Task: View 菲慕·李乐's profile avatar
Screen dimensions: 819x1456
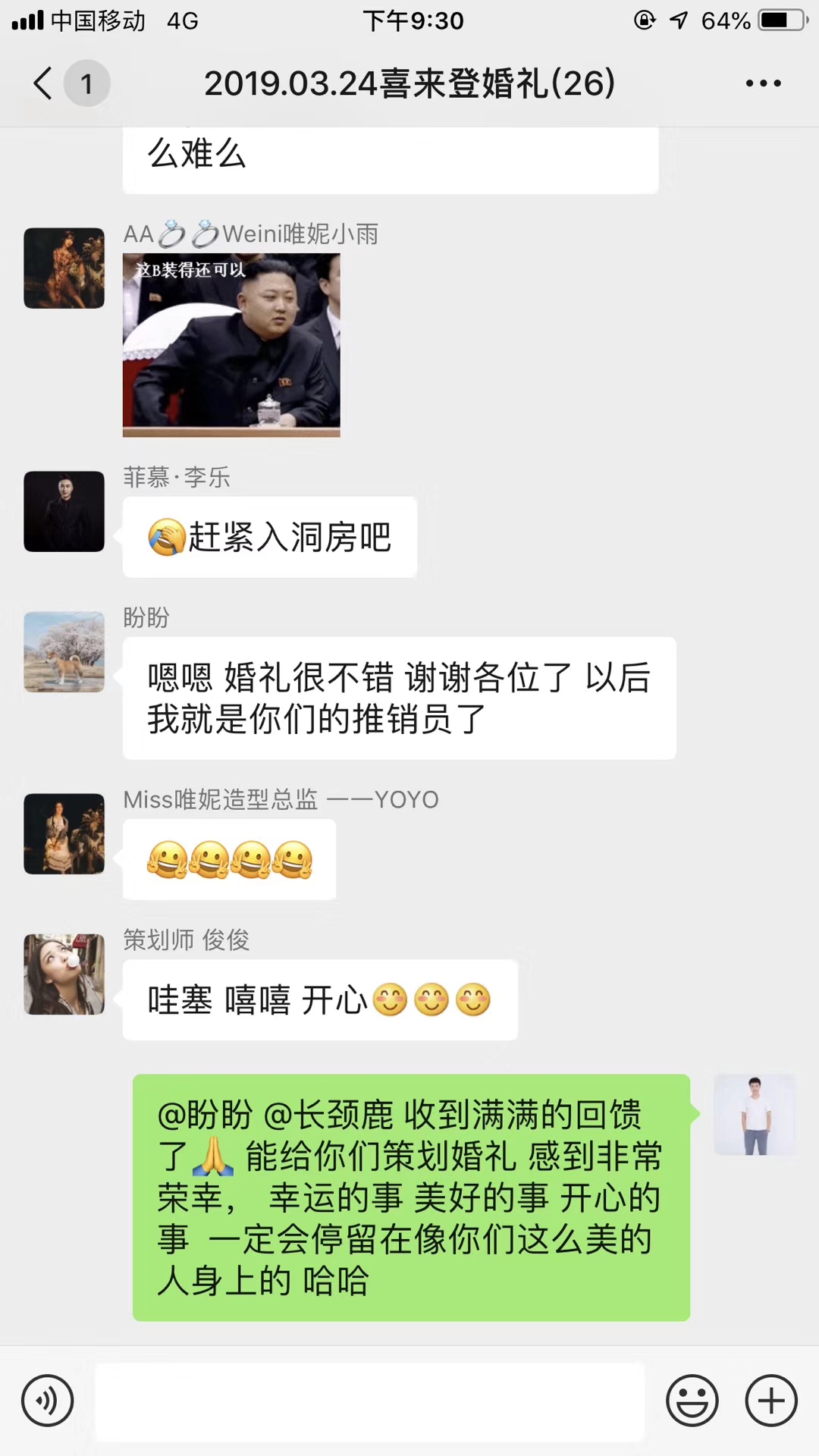Action: click(64, 511)
